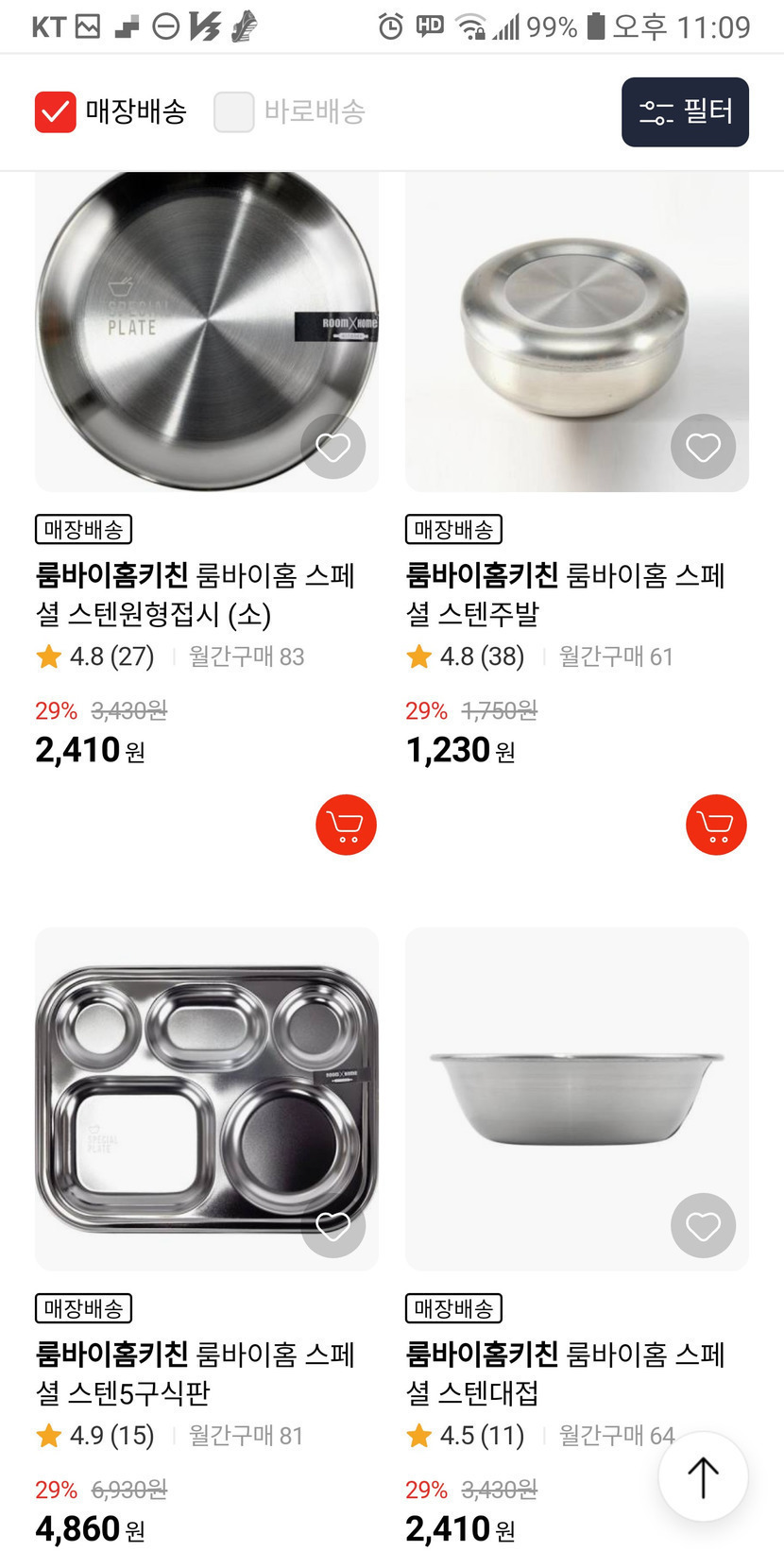Like the 스텐원형접시 (소) with the heart
Image resolution: width=784 pixels, height=1568 pixels.
click(333, 447)
